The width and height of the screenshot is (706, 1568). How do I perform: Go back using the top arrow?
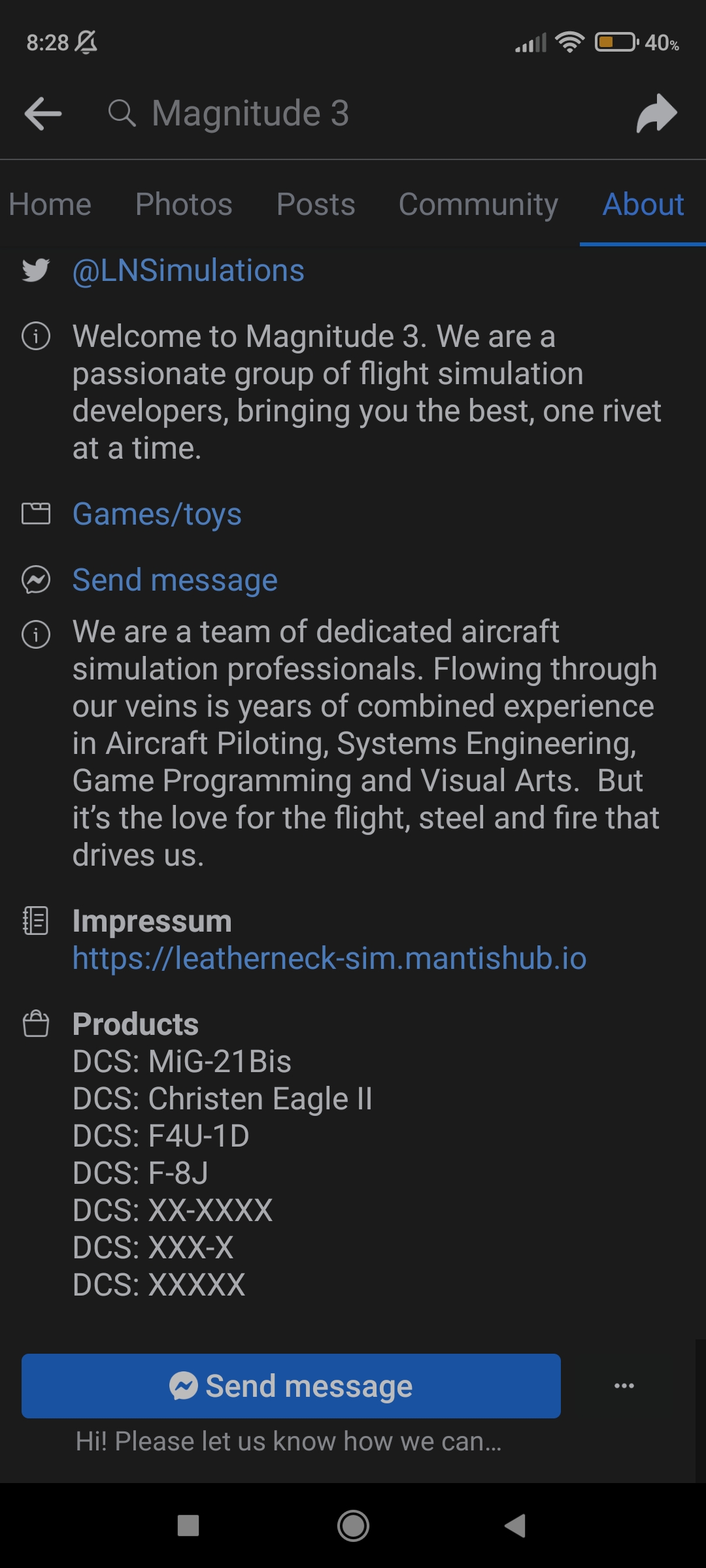tap(43, 114)
